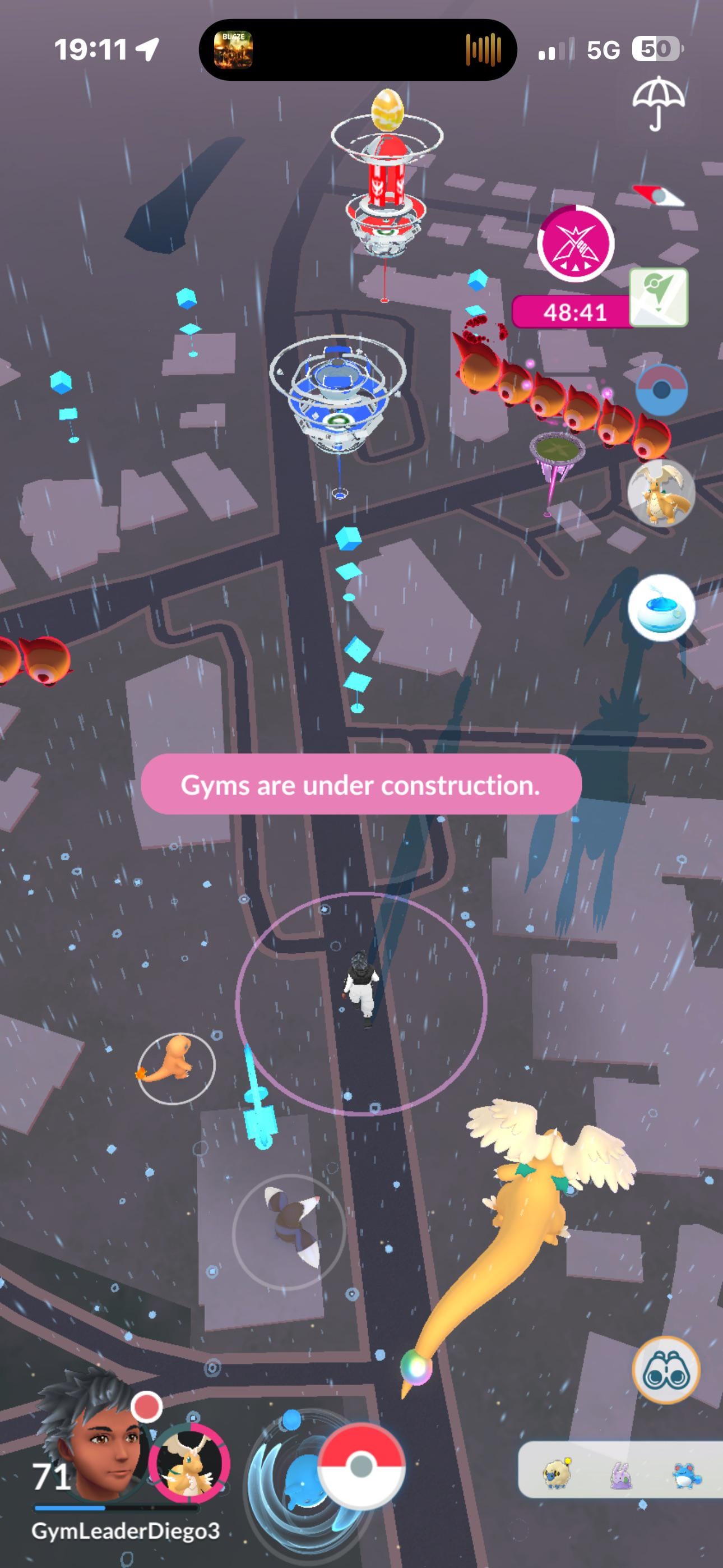Open the rainy weather umbrella icon

click(x=658, y=103)
